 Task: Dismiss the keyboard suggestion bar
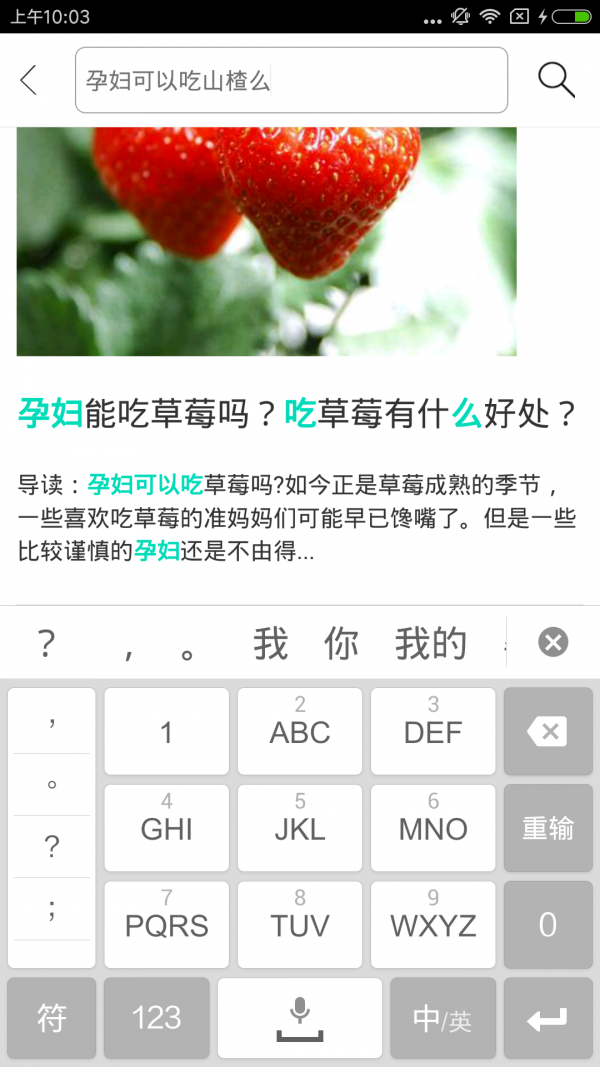click(553, 642)
